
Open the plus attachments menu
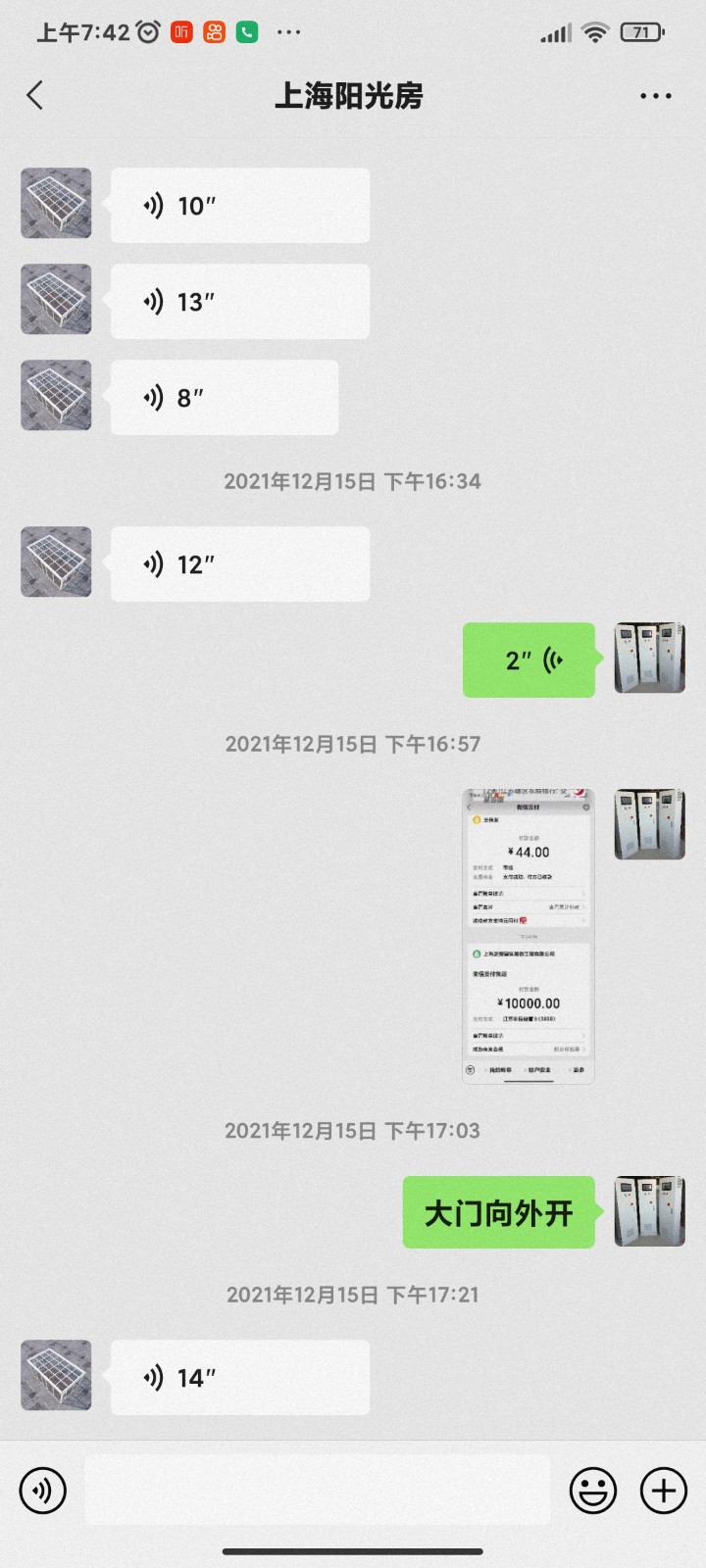tap(664, 1491)
